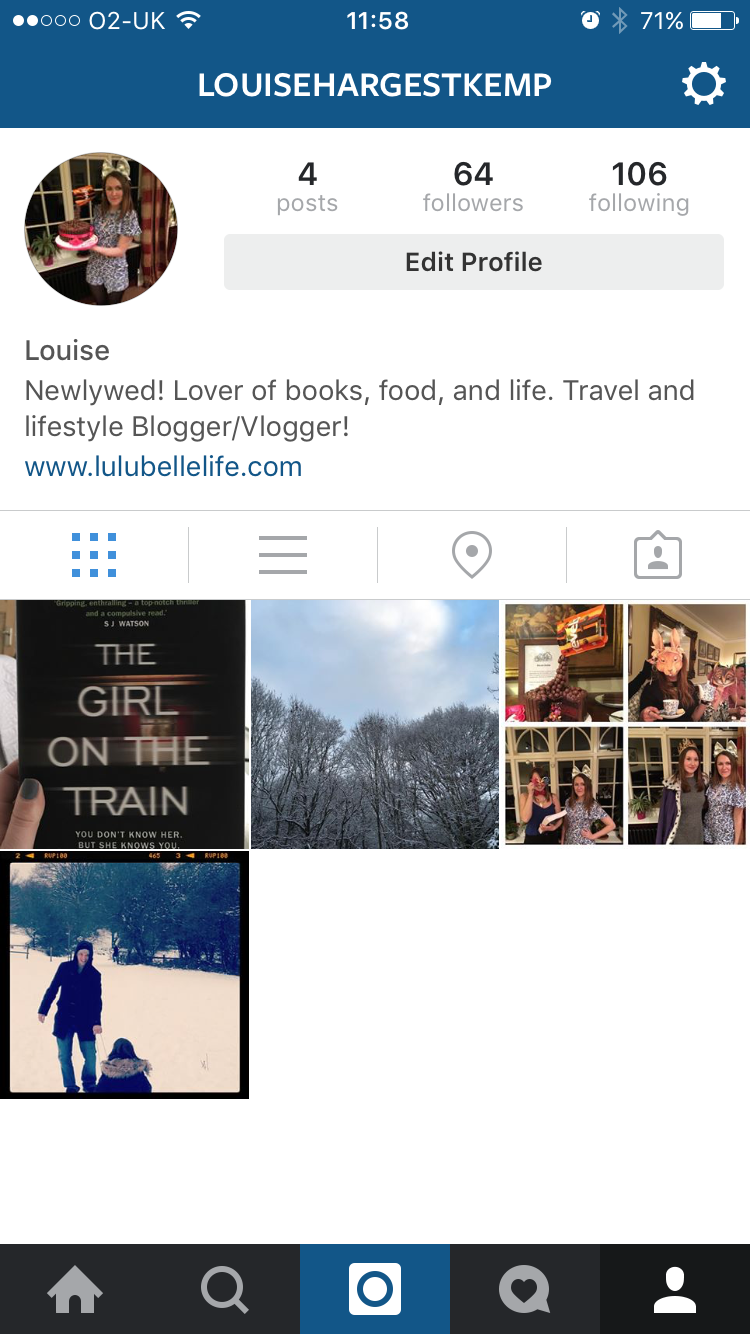Open the Search and Explore tab

pos(225,1289)
